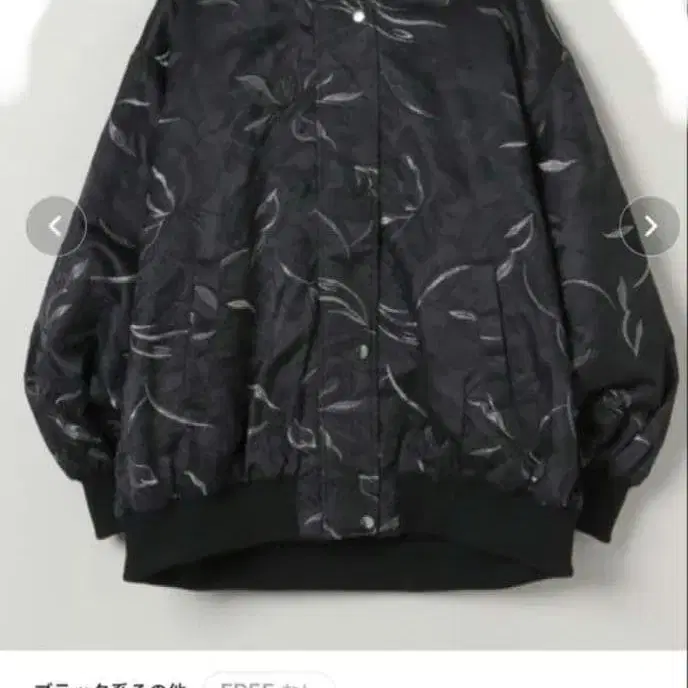Advance to the next product photo
Viewport: 688px width, 688px height.
click(650, 226)
